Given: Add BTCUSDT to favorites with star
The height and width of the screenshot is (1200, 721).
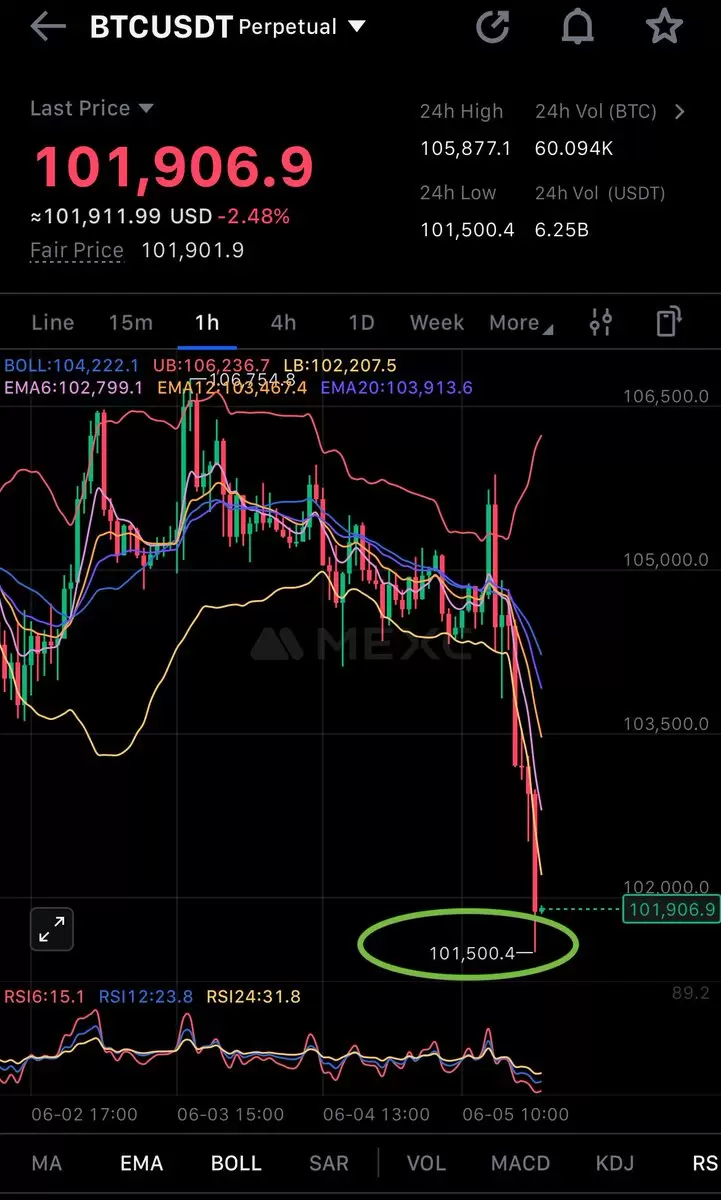Looking at the screenshot, I should [664, 27].
